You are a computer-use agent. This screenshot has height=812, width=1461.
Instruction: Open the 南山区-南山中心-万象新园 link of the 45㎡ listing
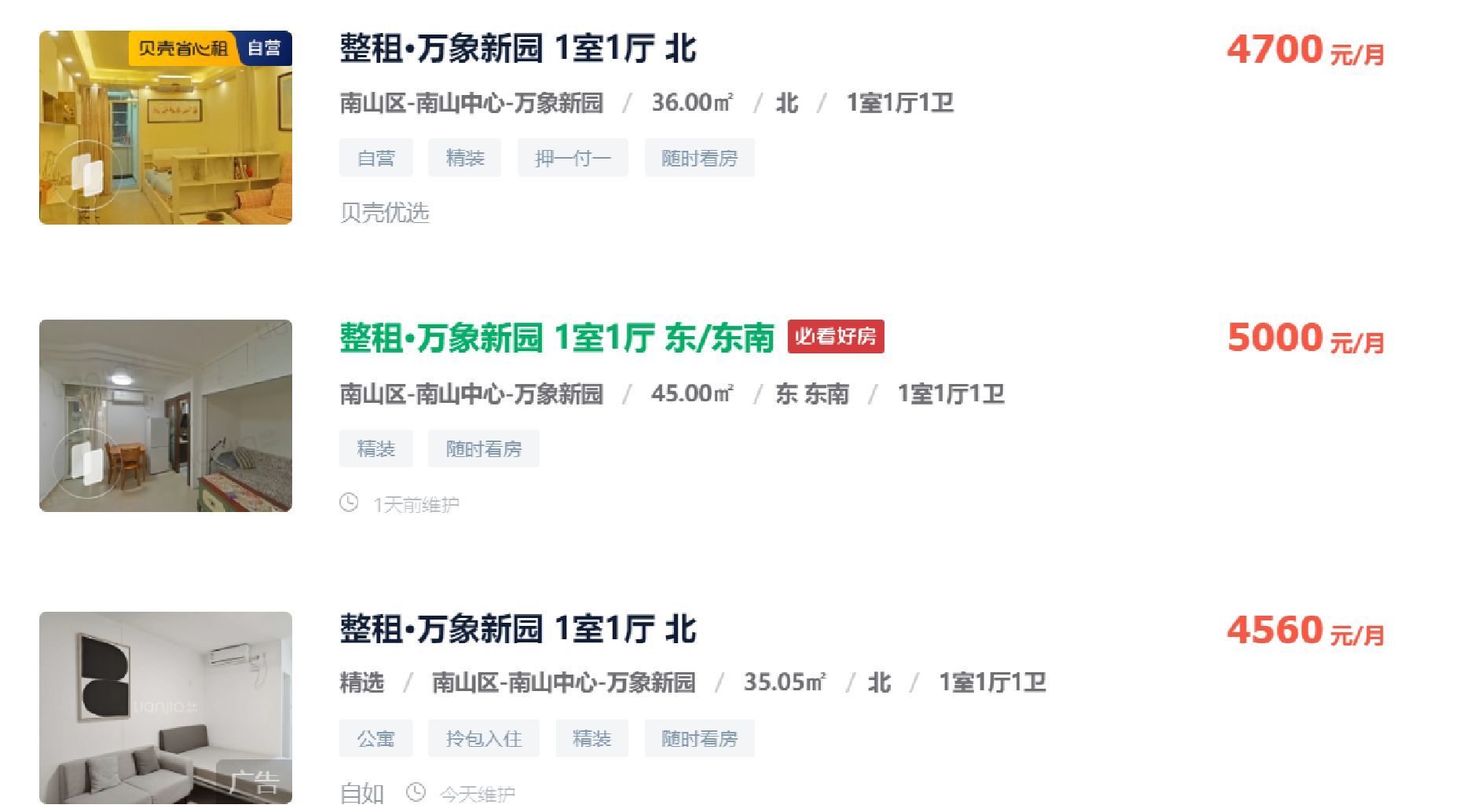pyautogui.click(x=471, y=393)
